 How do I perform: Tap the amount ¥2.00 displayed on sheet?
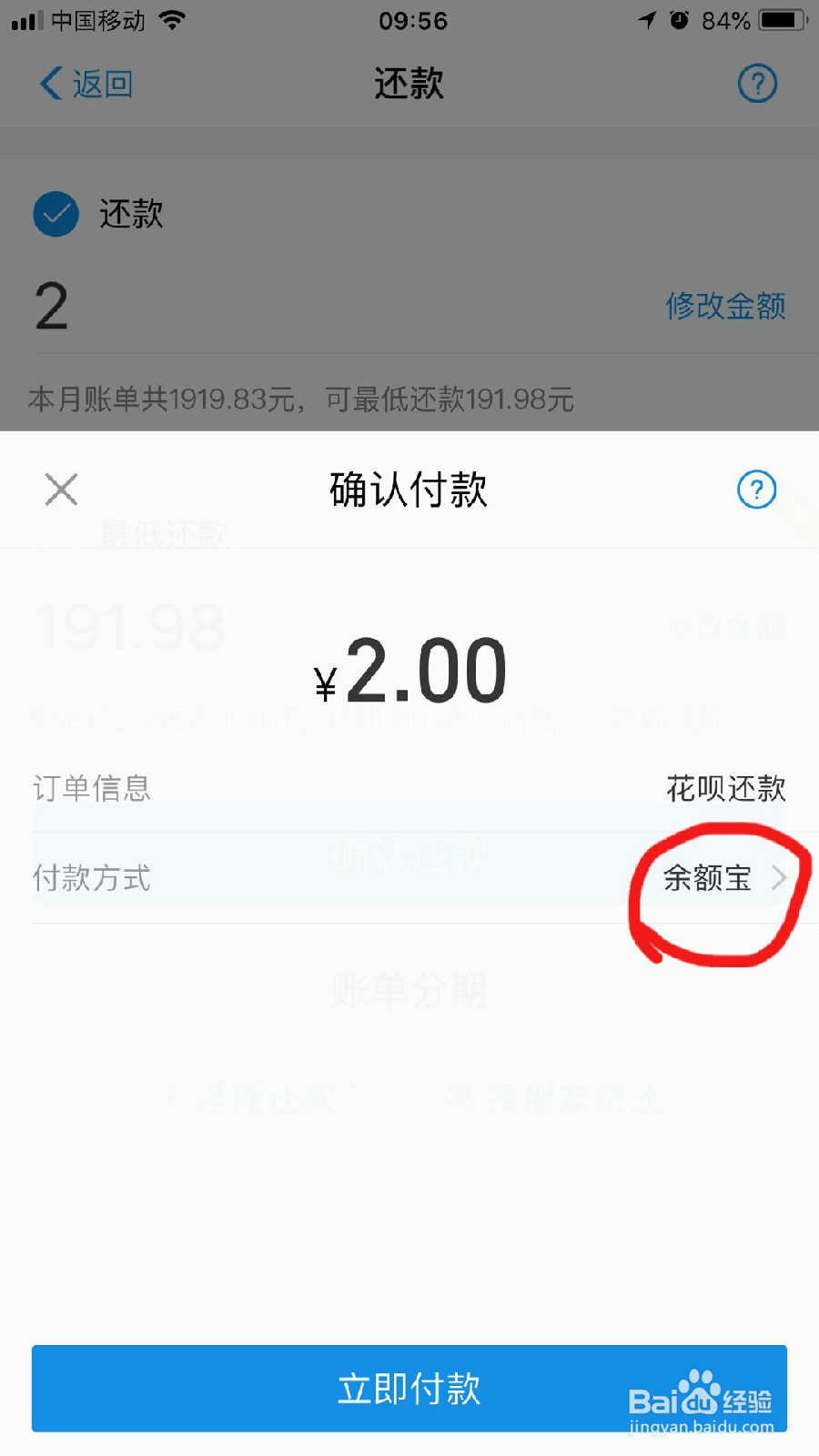(409, 669)
